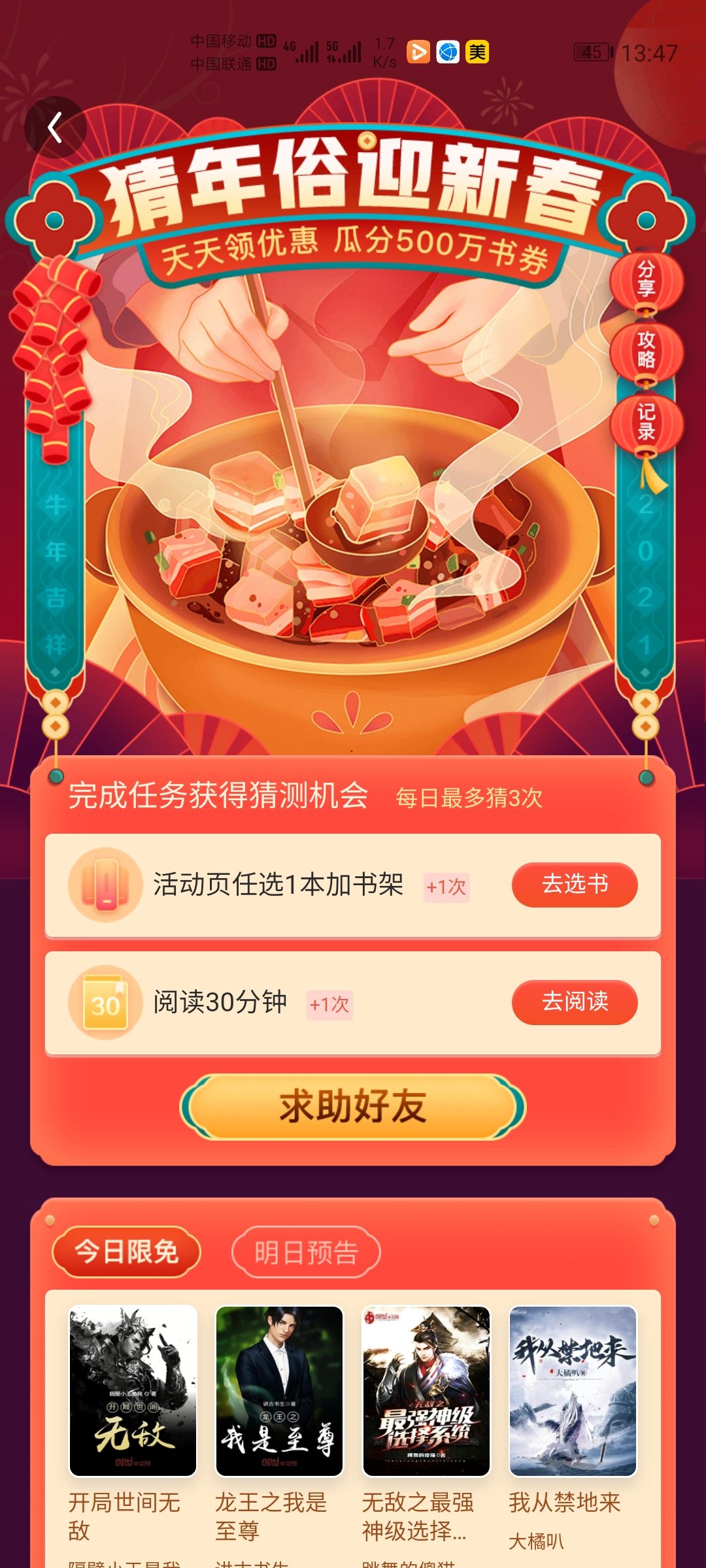Image resolution: width=706 pixels, height=1568 pixels.
Task: Tap the 分享 lantern to share
Action: pyautogui.click(x=646, y=280)
